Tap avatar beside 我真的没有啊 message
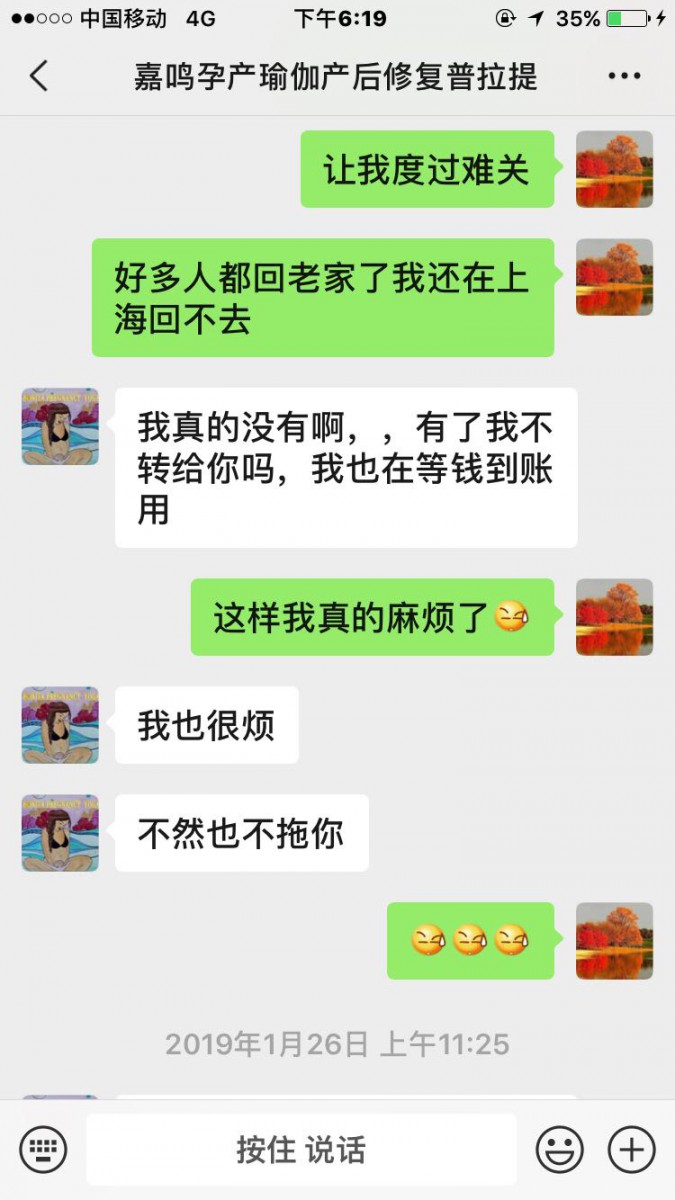Image resolution: width=675 pixels, height=1200 pixels. (60, 427)
